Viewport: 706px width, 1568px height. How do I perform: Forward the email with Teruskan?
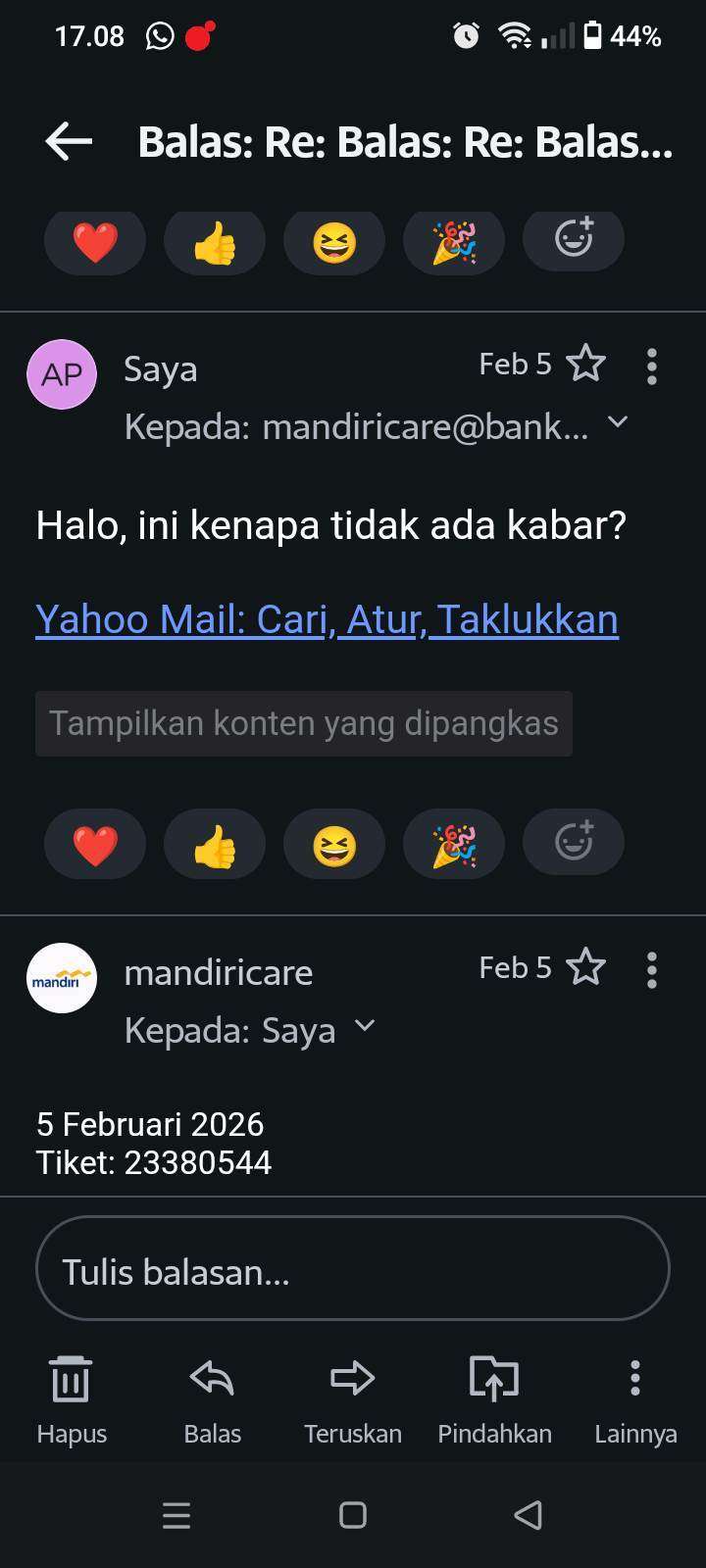tap(353, 1398)
